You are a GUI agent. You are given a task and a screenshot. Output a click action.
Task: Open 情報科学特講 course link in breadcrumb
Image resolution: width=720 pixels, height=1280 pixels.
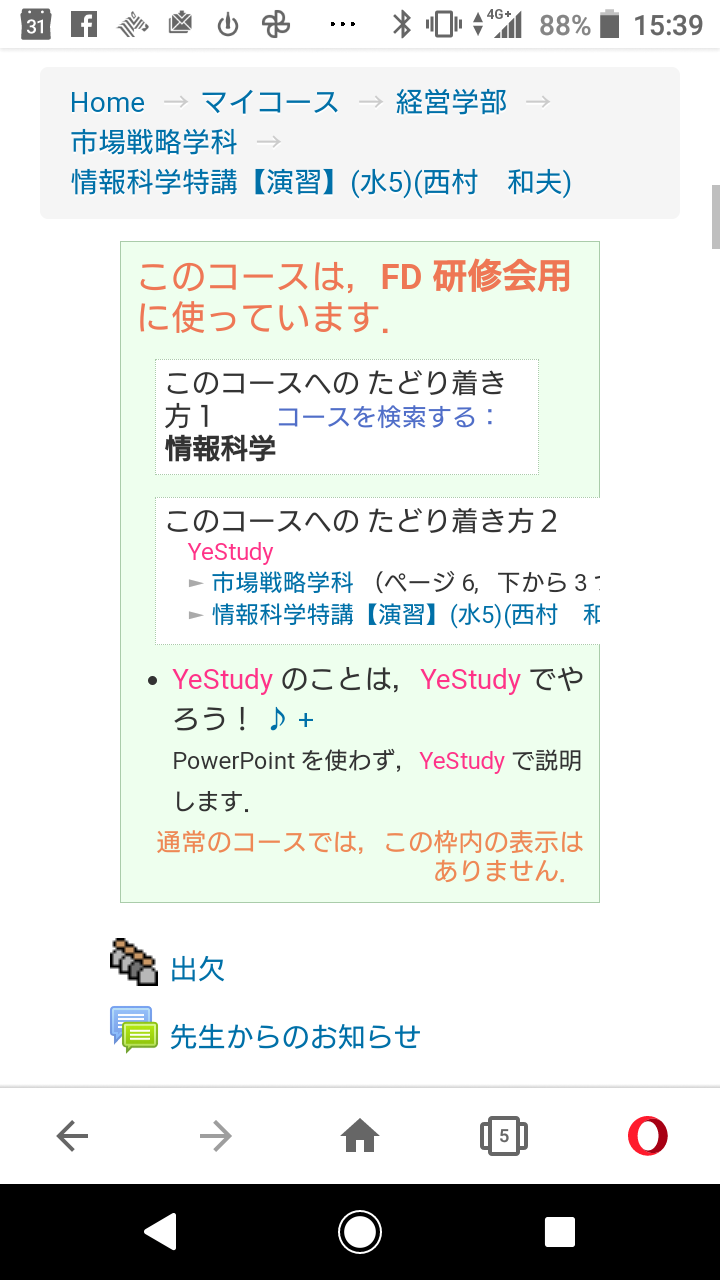pyautogui.click(x=320, y=183)
